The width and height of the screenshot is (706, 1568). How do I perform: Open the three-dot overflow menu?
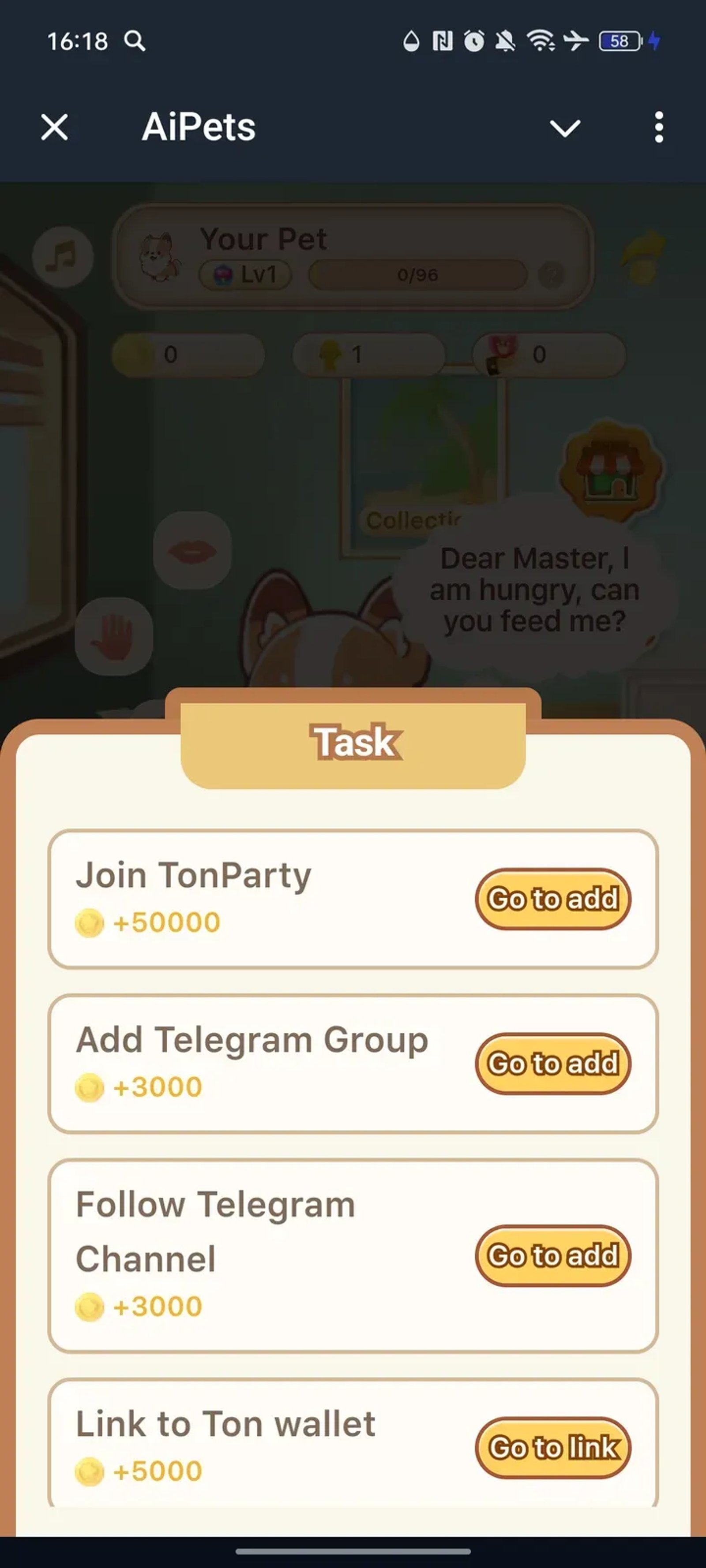tap(658, 128)
